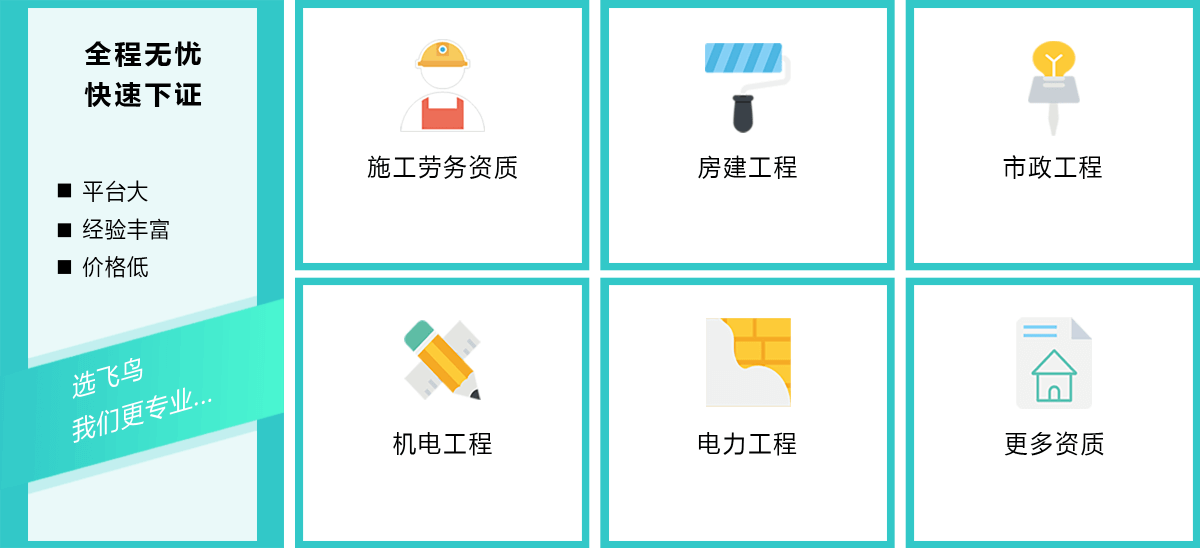Open the 施工劳务资质 category tile
This screenshot has width=1200, height=548.
coord(442,136)
